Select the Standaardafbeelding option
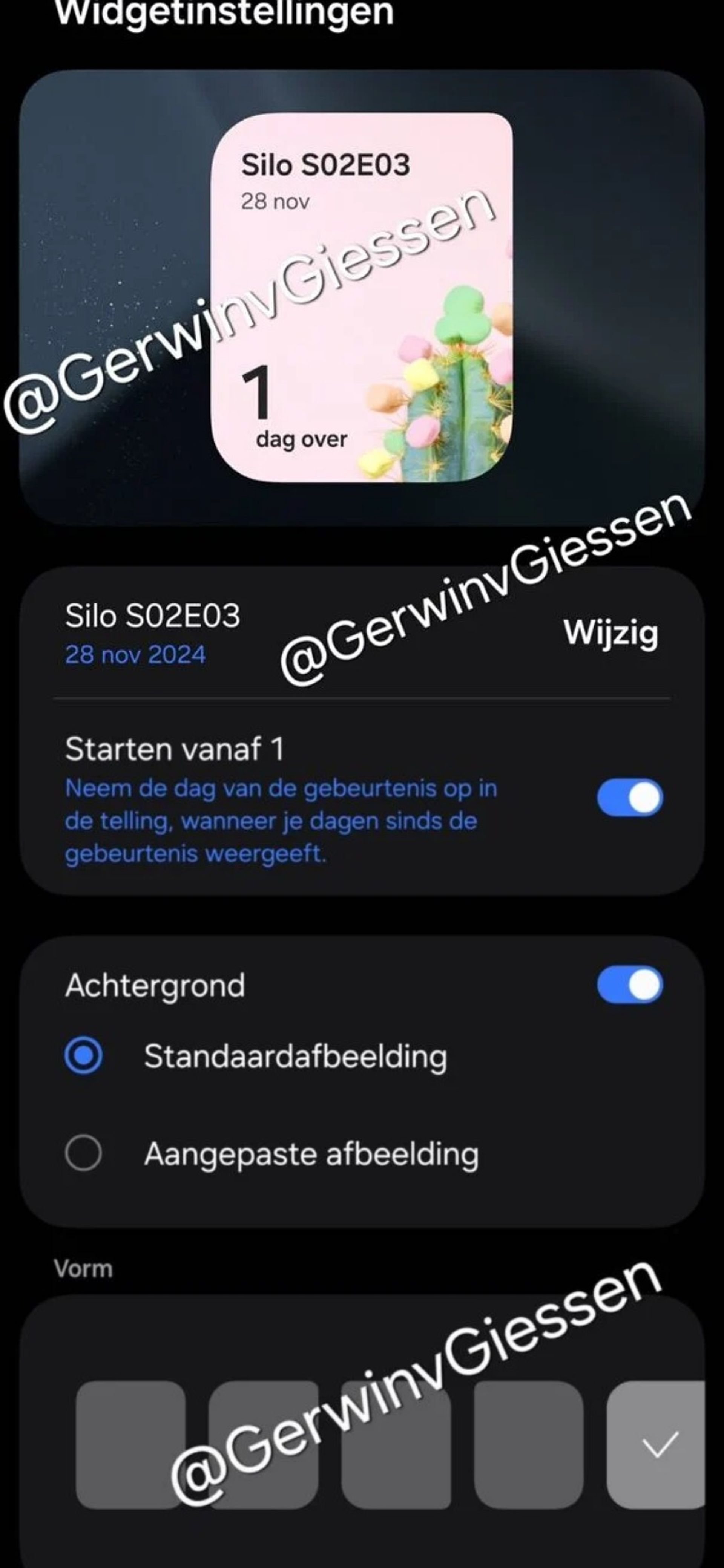724x1568 pixels. (x=83, y=1055)
